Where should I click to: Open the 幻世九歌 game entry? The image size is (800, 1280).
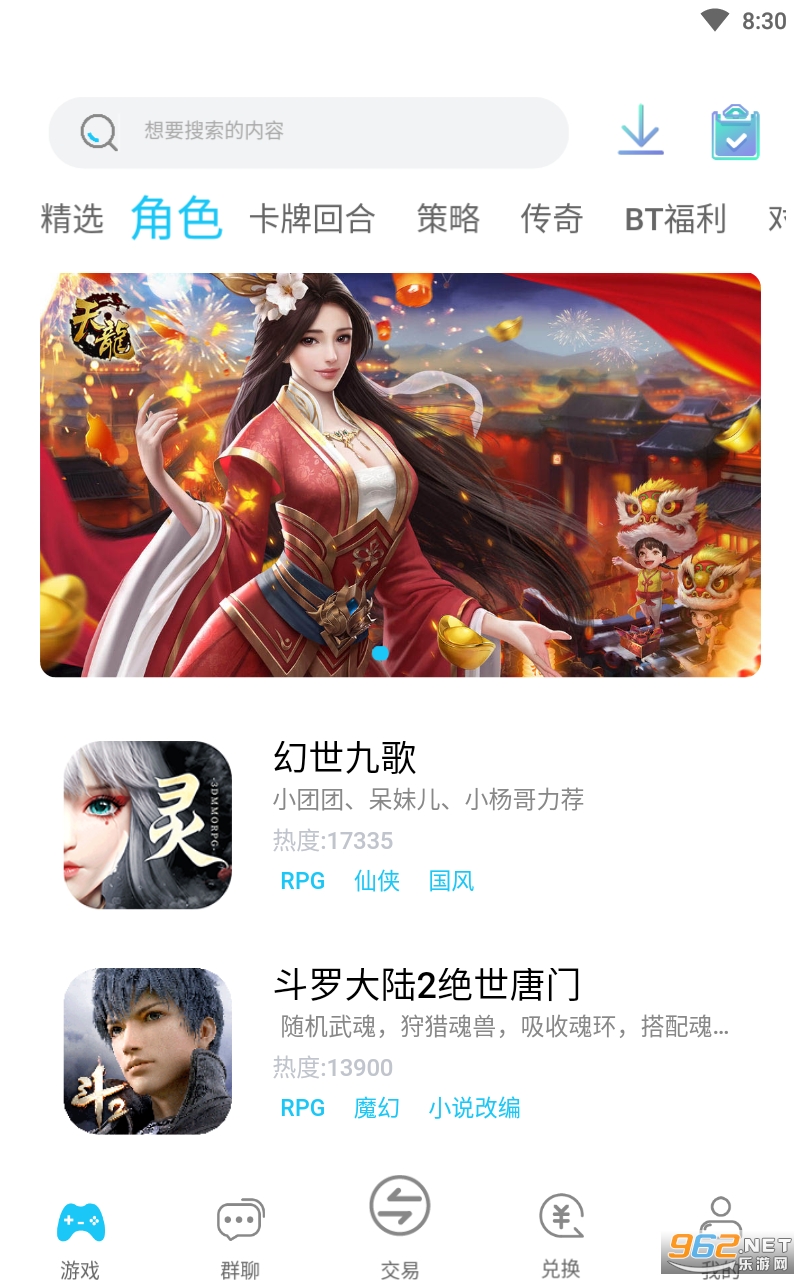click(400, 825)
